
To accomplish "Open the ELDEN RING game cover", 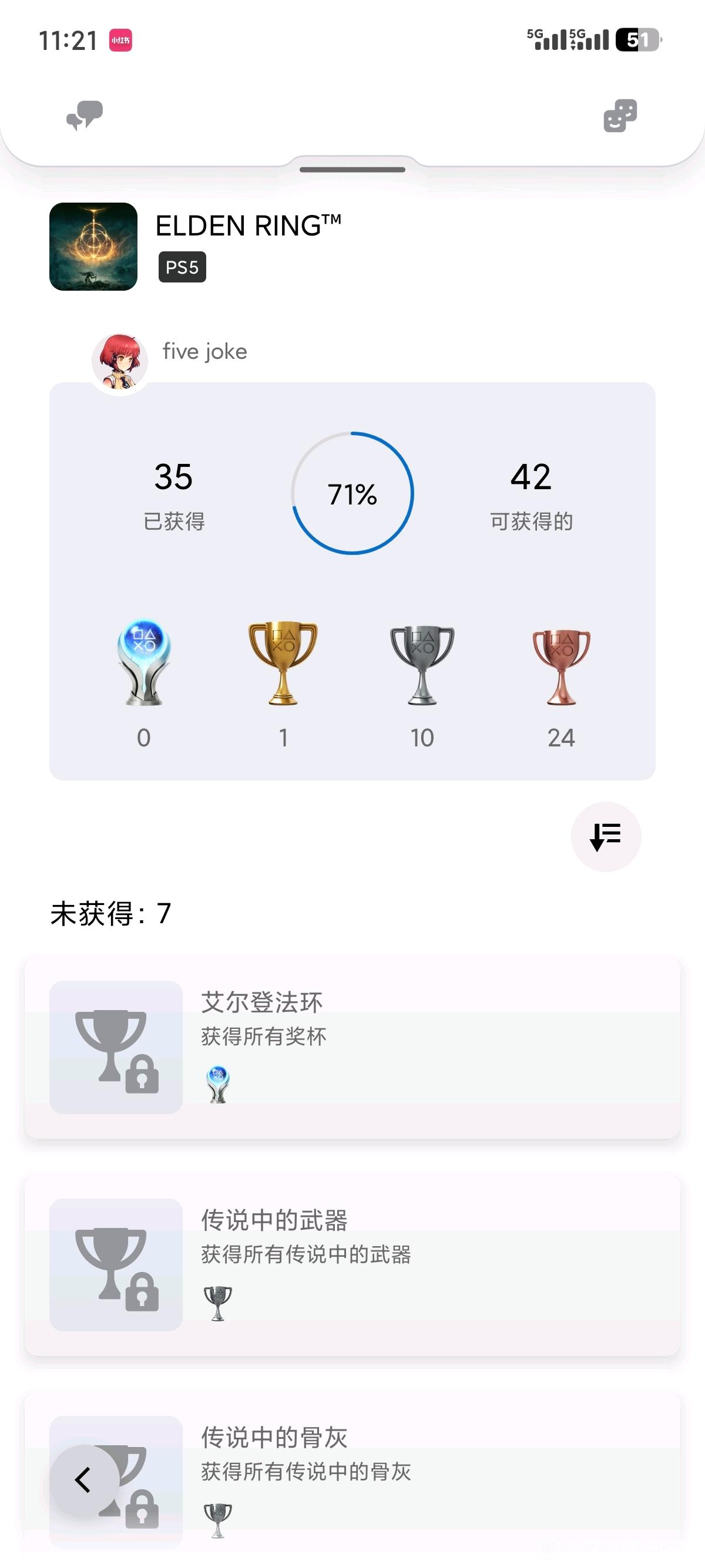I will click(93, 247).
